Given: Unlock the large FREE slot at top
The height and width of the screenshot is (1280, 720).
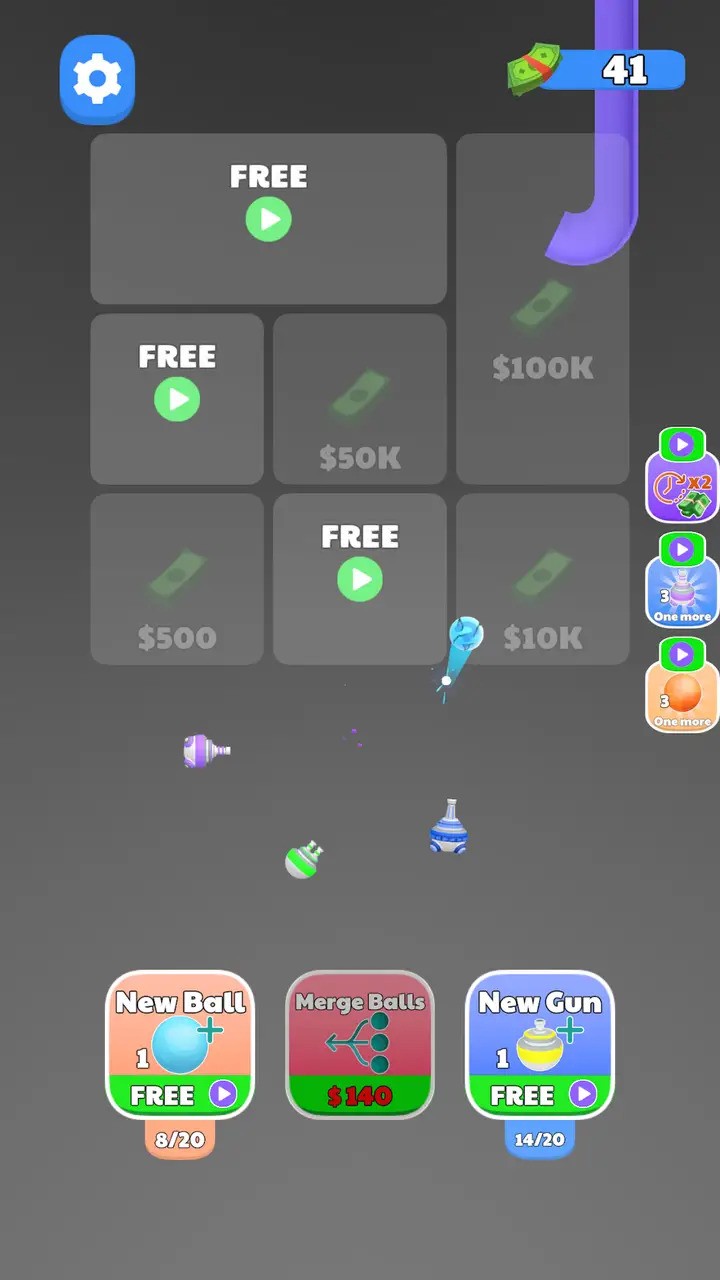Looking at the screenshot, I should (268, 218).
